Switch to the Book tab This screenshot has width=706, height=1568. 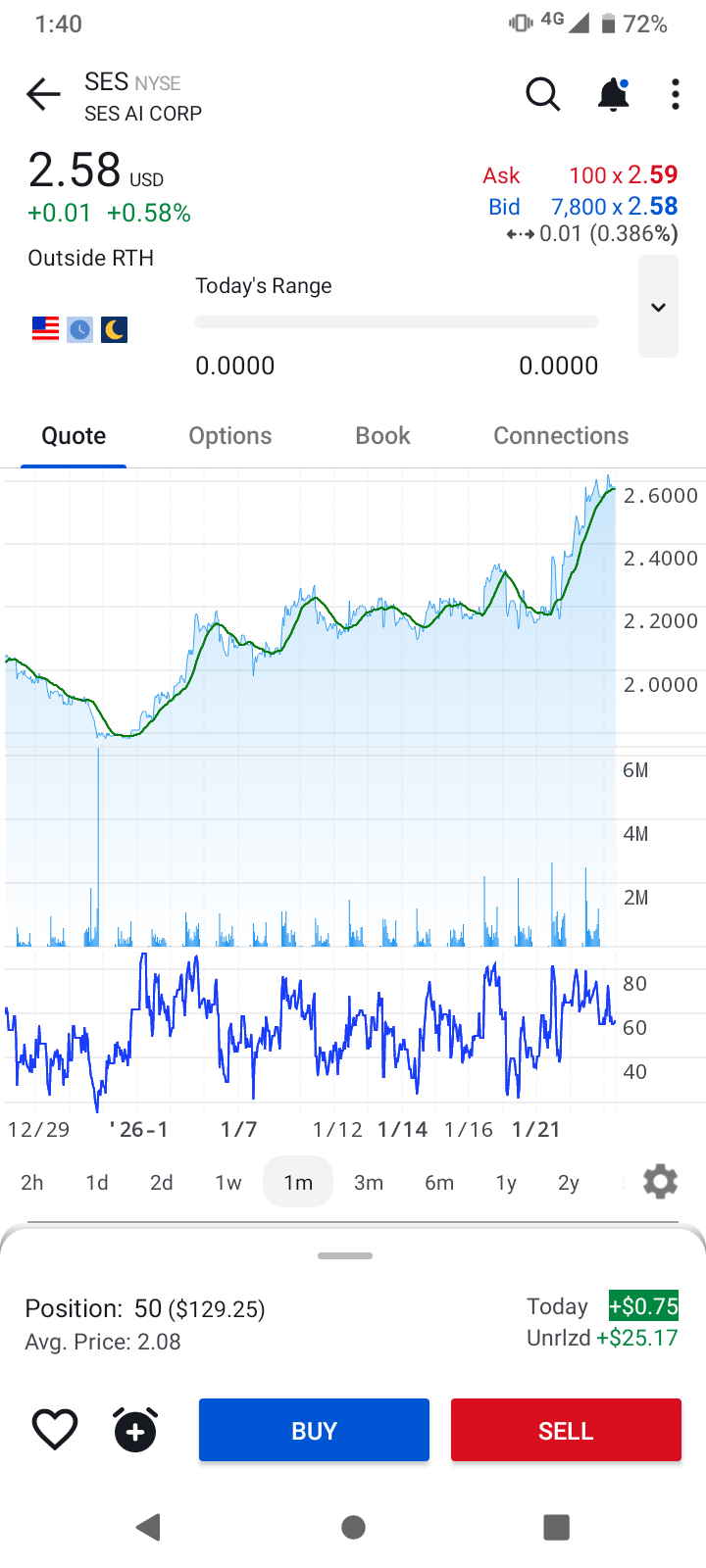pos(383,436)
